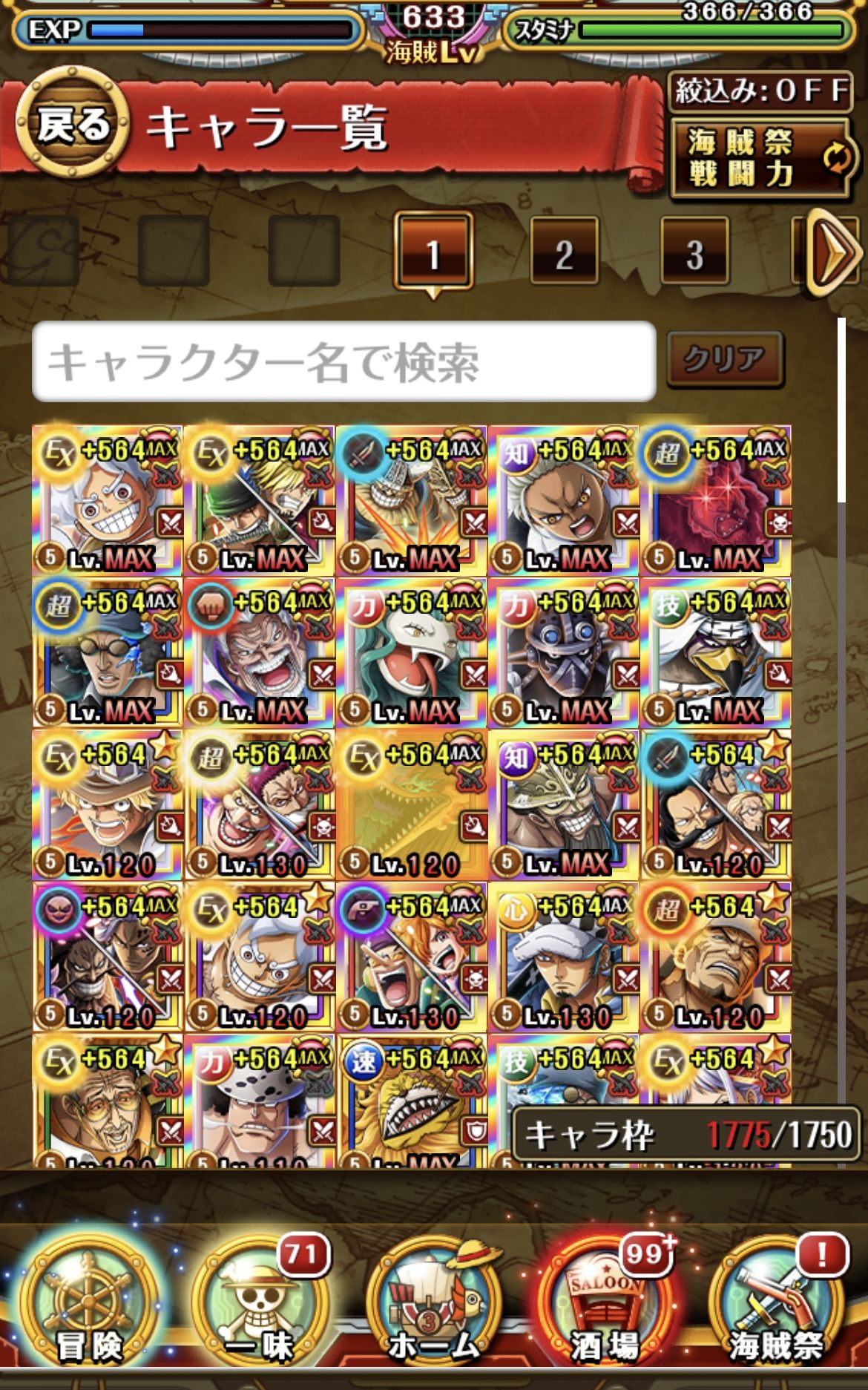View the bird-masked character with 技 badge
868x1390 pixels.
click(x=715, y=653)
